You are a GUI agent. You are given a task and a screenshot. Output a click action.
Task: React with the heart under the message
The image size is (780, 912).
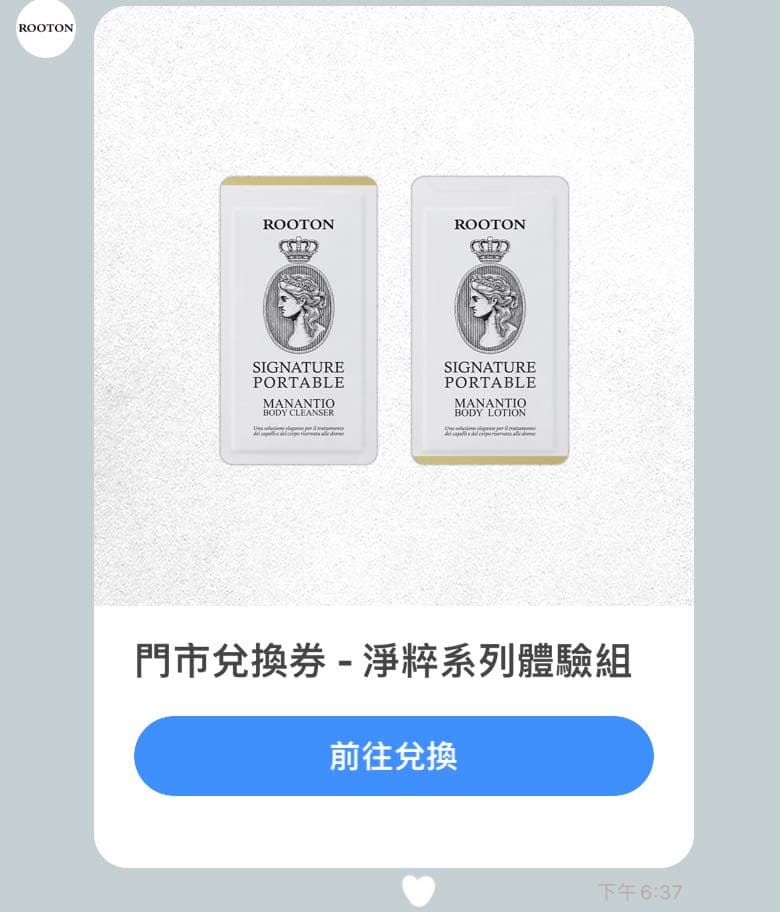click(418, 890)
